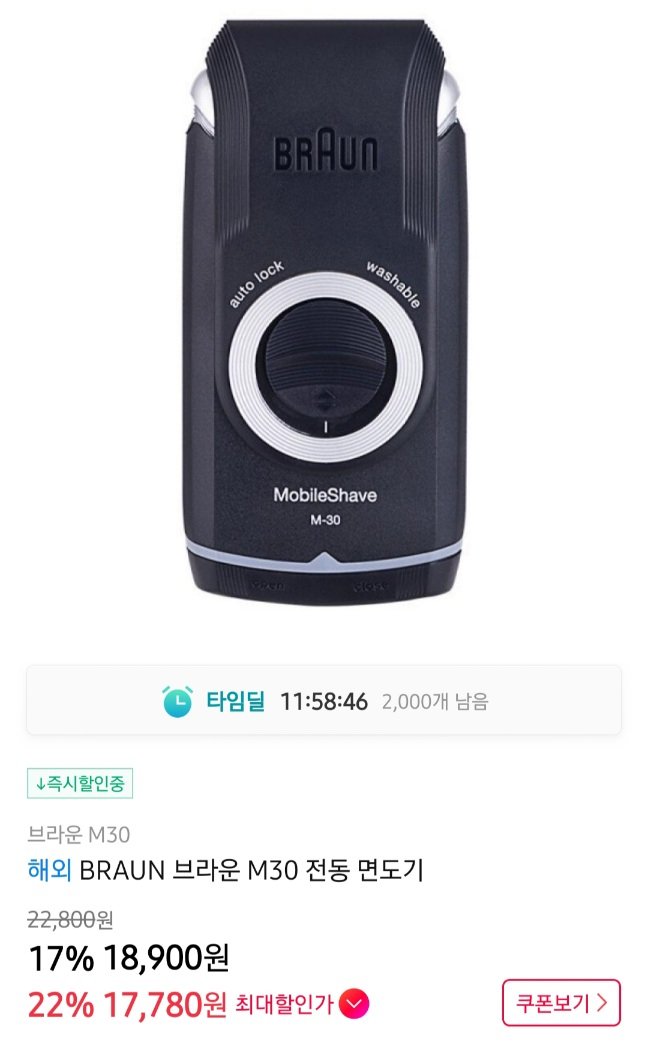Expand the 최대할인가 price details
The image size is (648, 1053).
click(352, 1002)
